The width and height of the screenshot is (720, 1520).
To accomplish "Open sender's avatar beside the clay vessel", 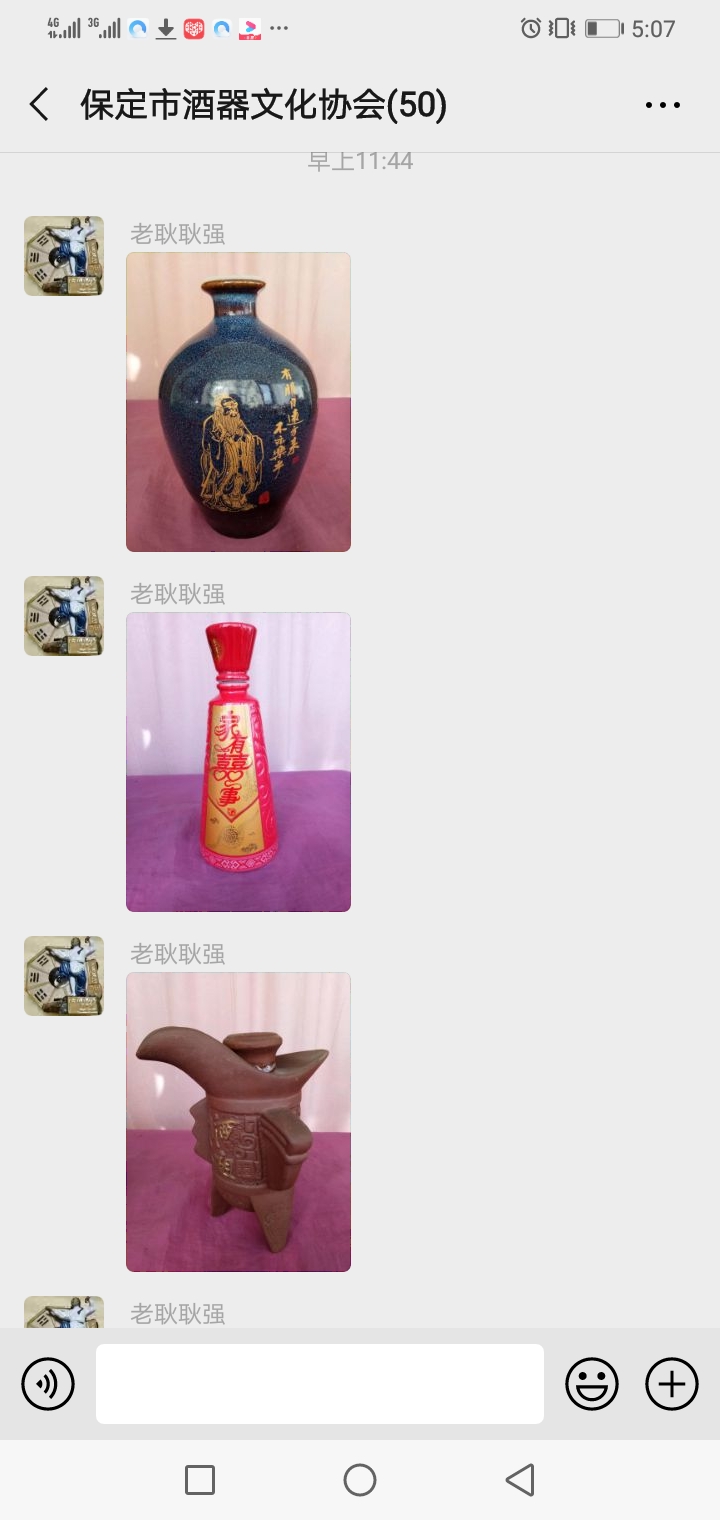I will pyautogui.click(x=64, y=976).
